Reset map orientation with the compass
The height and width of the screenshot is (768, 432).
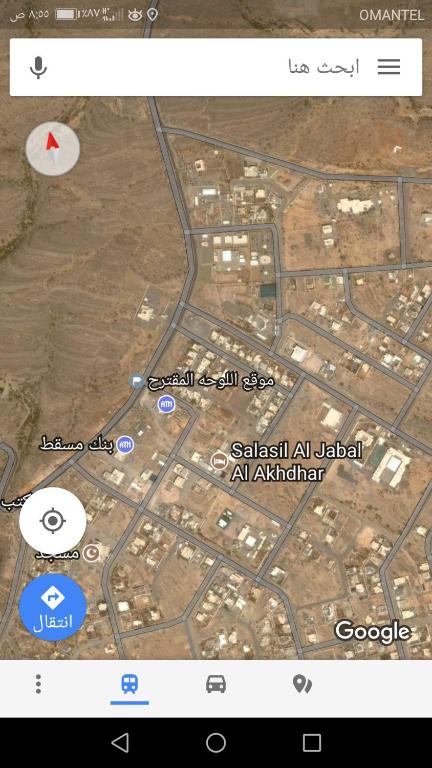[52, 148]
